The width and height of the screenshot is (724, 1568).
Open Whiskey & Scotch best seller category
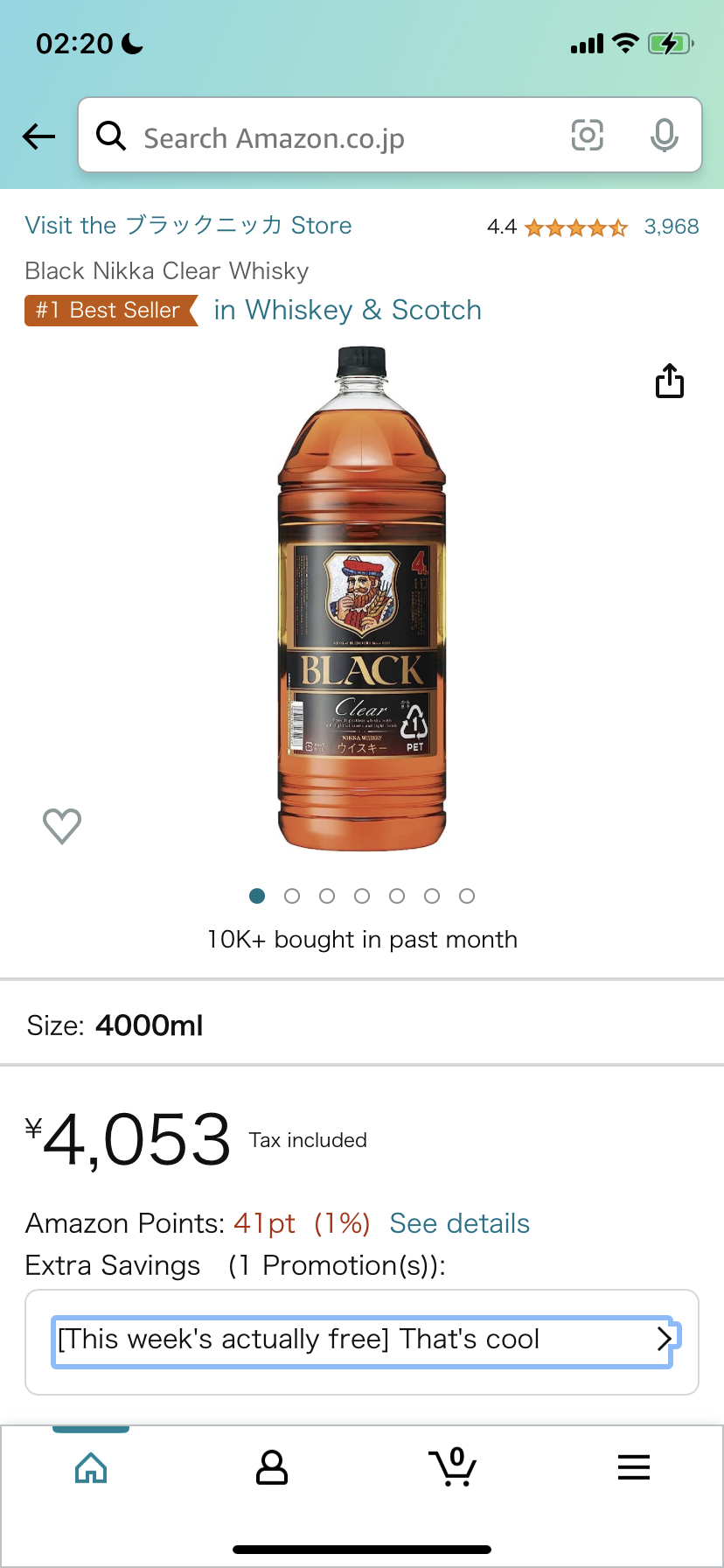[x=348, y=310]
